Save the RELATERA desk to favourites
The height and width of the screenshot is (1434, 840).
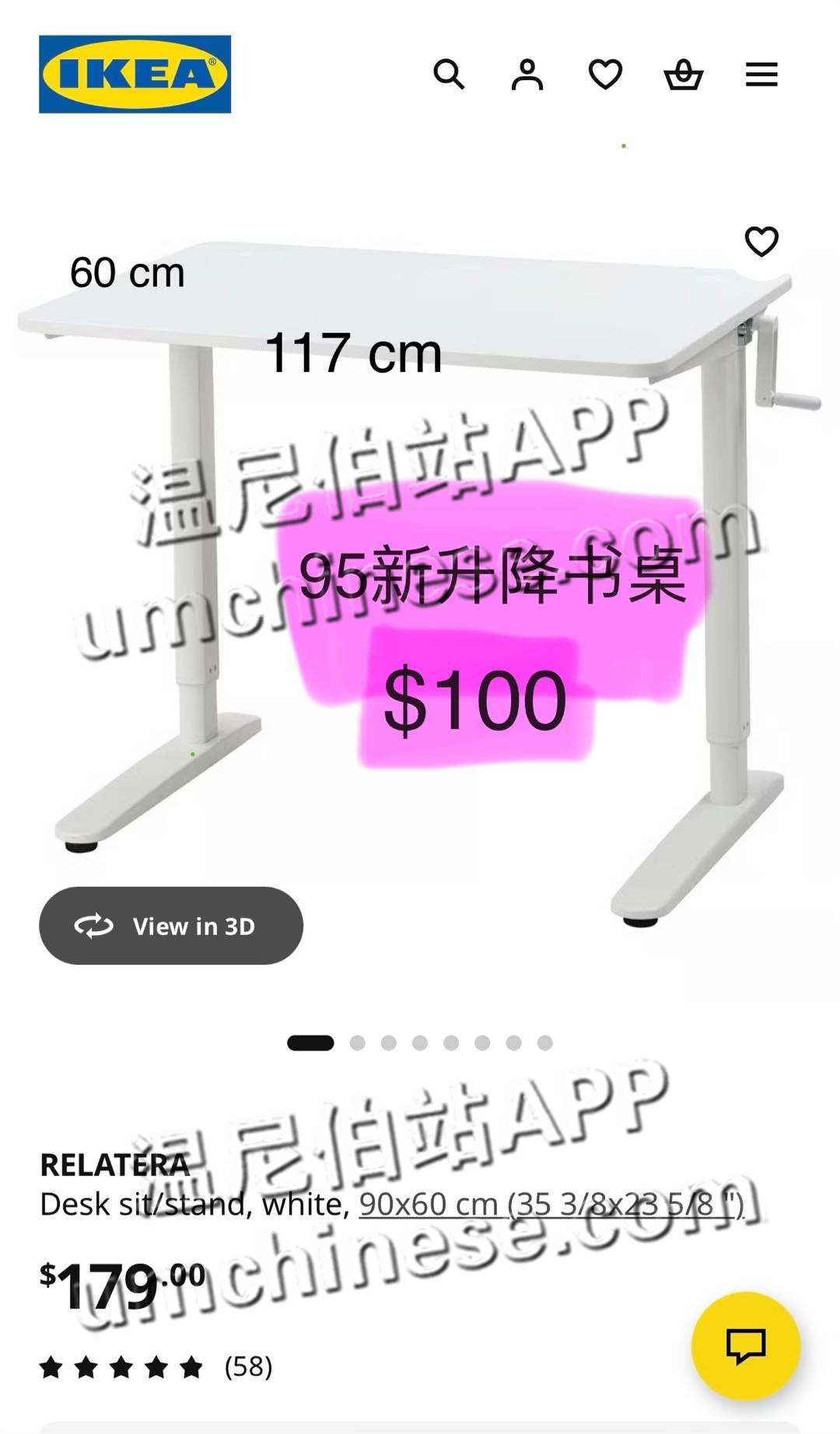click(761, 241)
